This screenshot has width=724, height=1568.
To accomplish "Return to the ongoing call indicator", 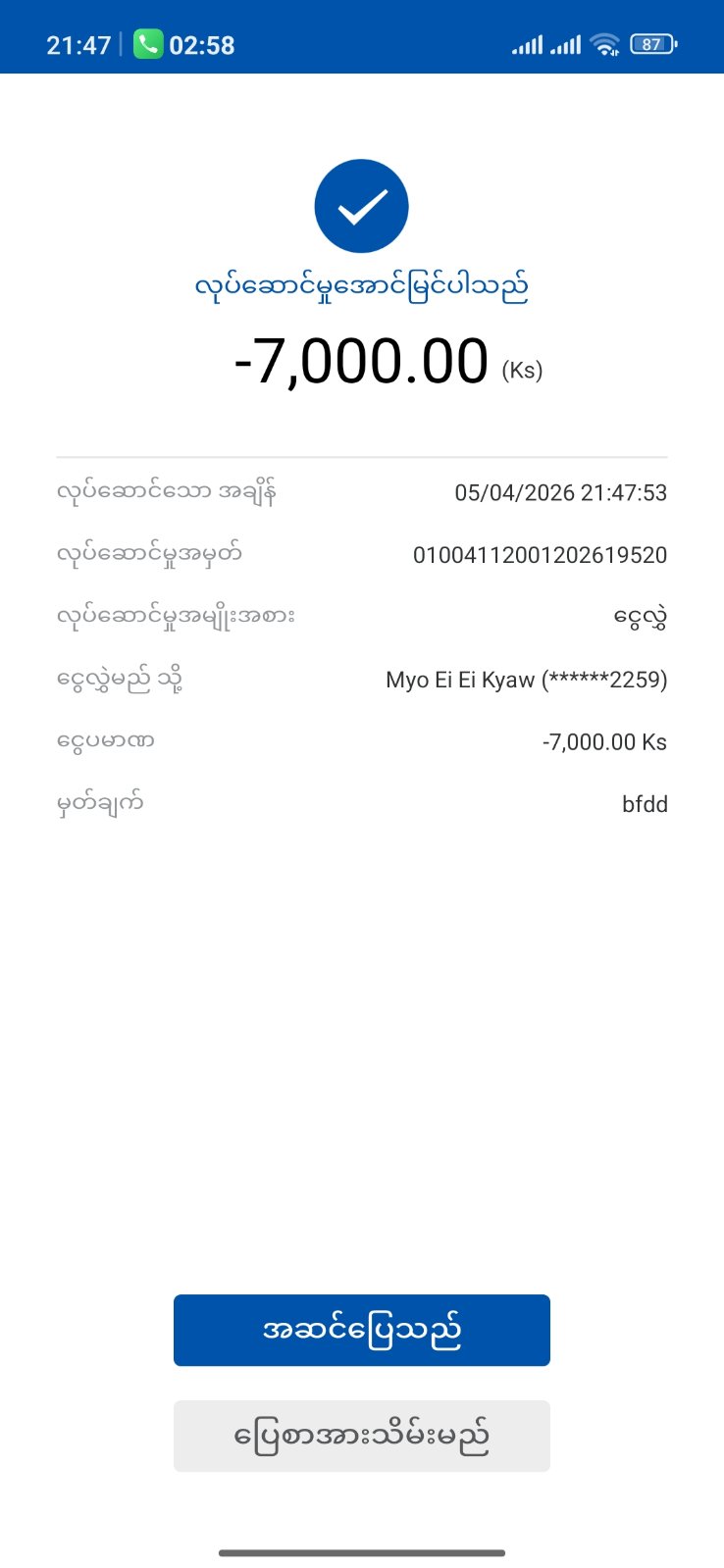I will pyautogui.click(x=184, y=45).
